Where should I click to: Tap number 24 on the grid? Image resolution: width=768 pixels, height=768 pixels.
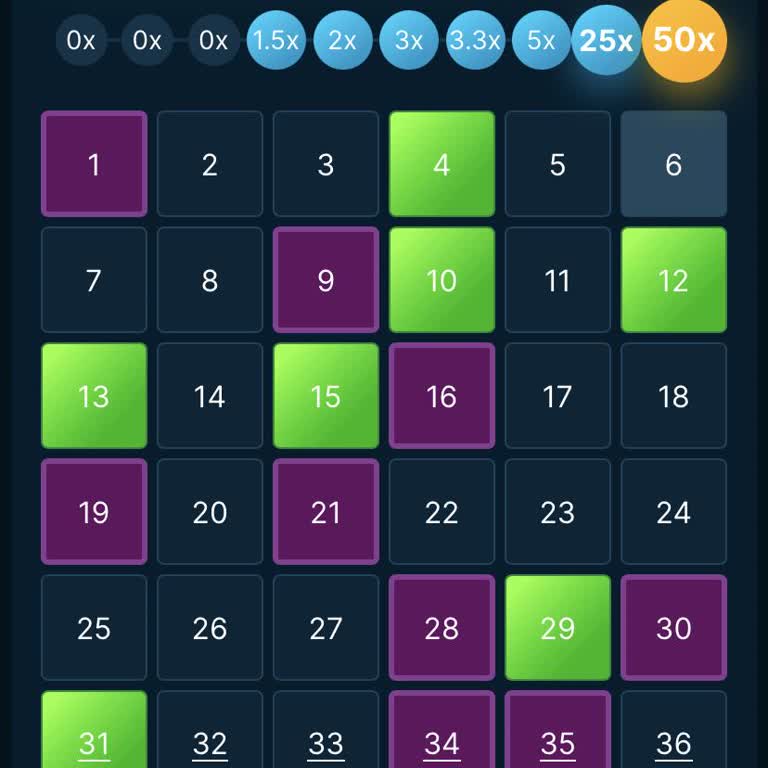coord(674,512)
